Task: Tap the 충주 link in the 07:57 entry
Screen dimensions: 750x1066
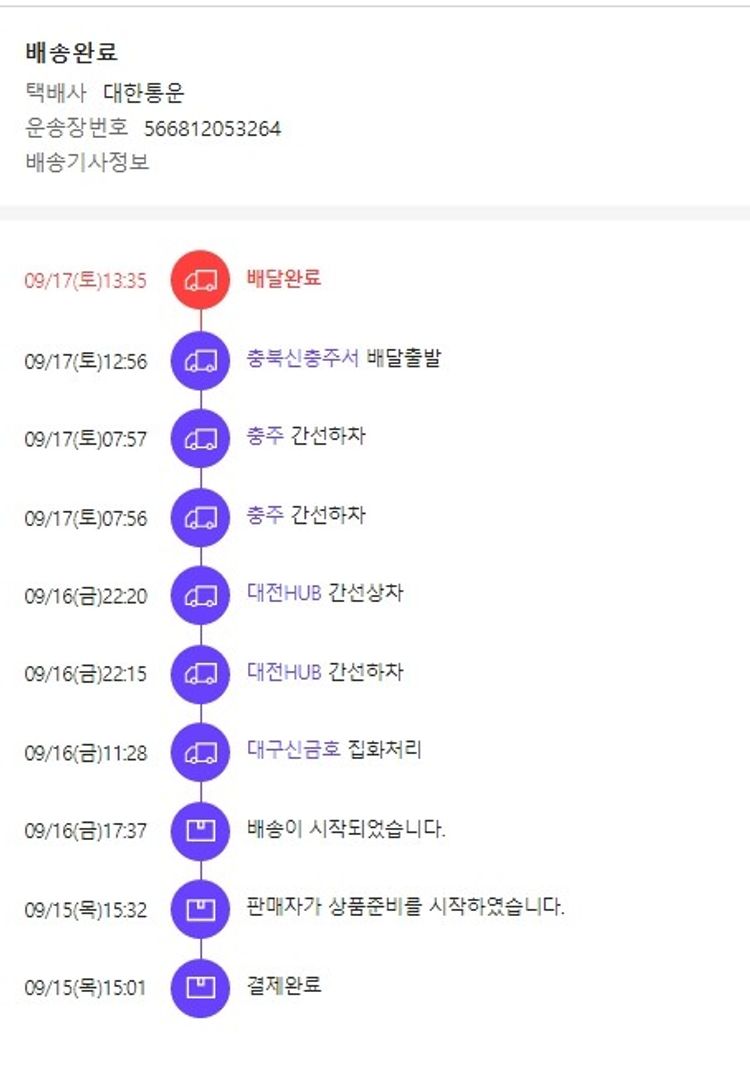Action: coord(265,436)
